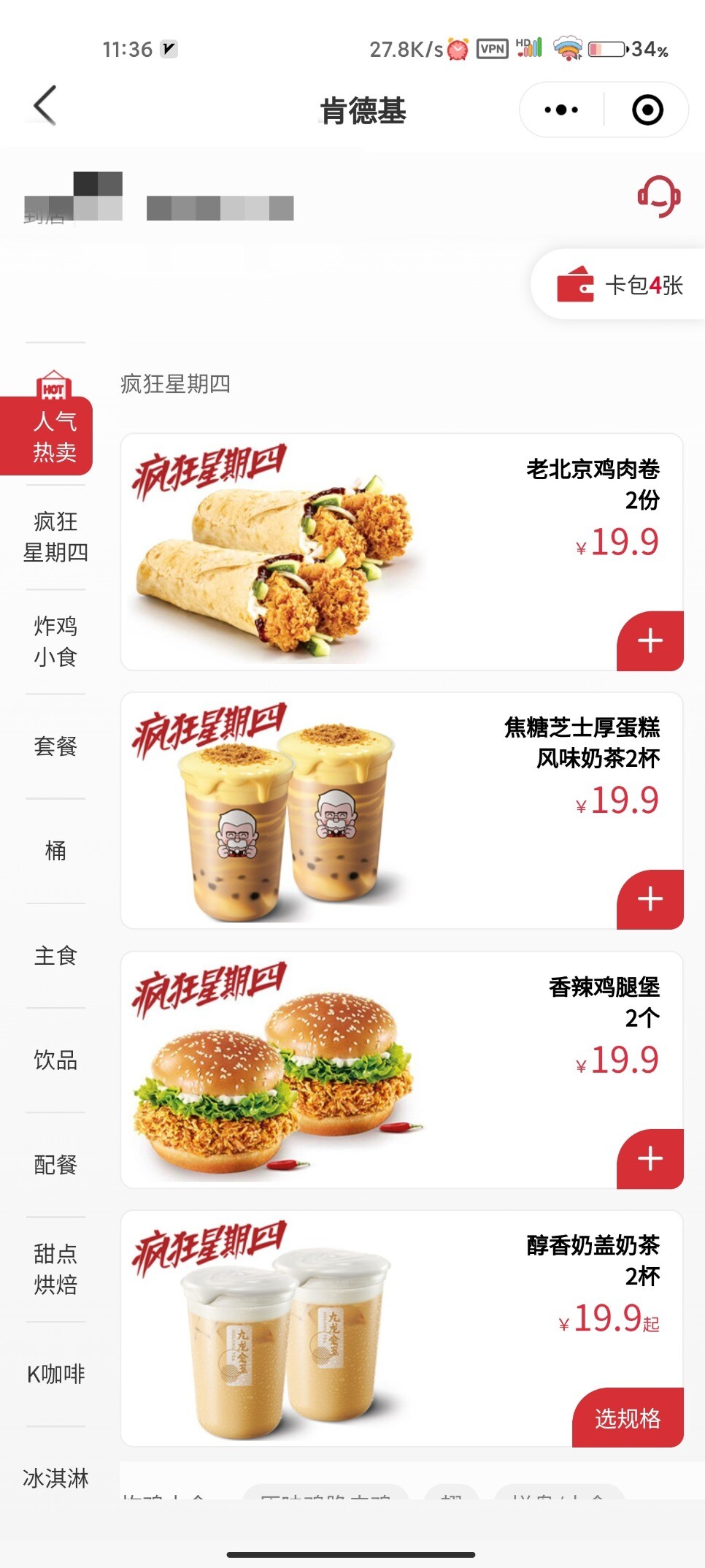Go back from the 肯德基 page
The width and height of the screenshot is (705, 1568).
pos(45,107)
